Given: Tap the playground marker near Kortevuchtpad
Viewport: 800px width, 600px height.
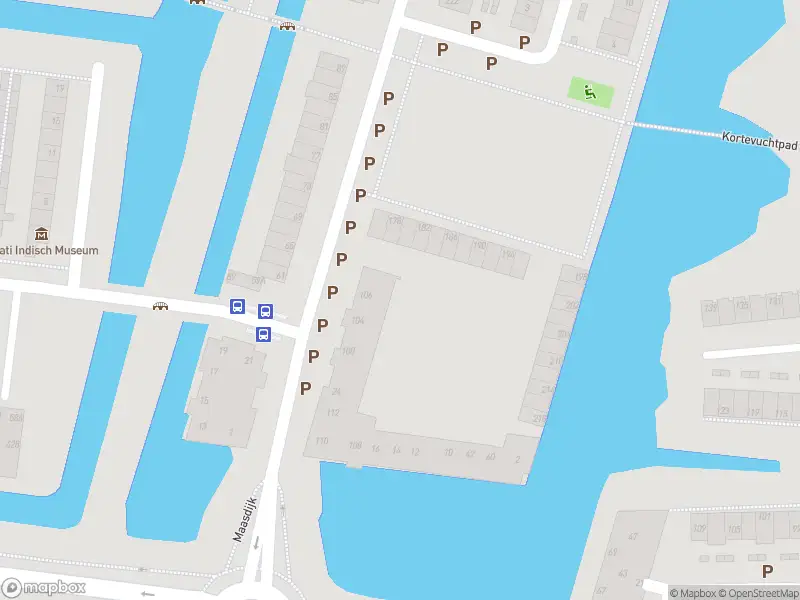Looking at the screenshot, I should click(x=590, y=92).
